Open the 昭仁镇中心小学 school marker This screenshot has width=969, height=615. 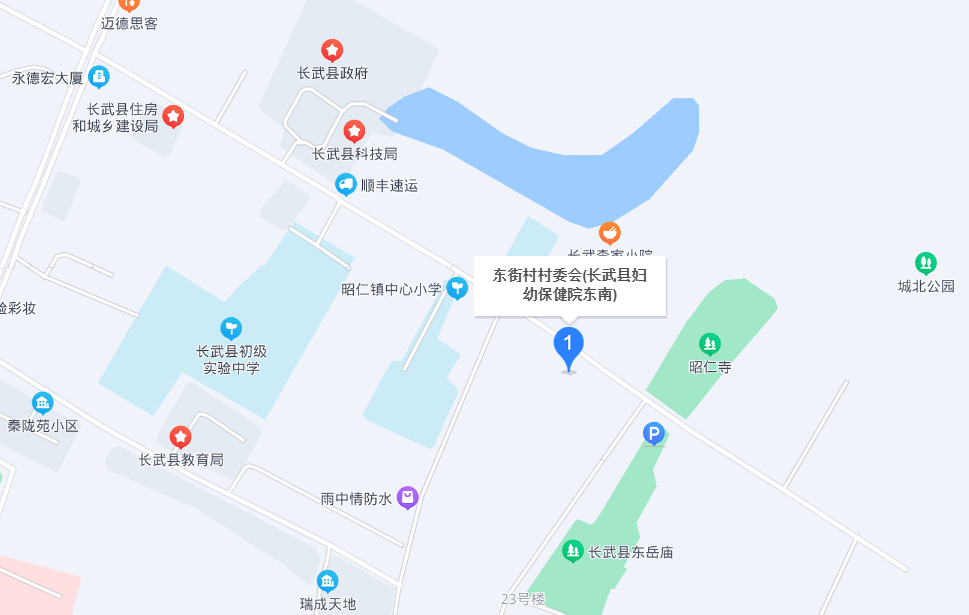(x=457, y=289)
